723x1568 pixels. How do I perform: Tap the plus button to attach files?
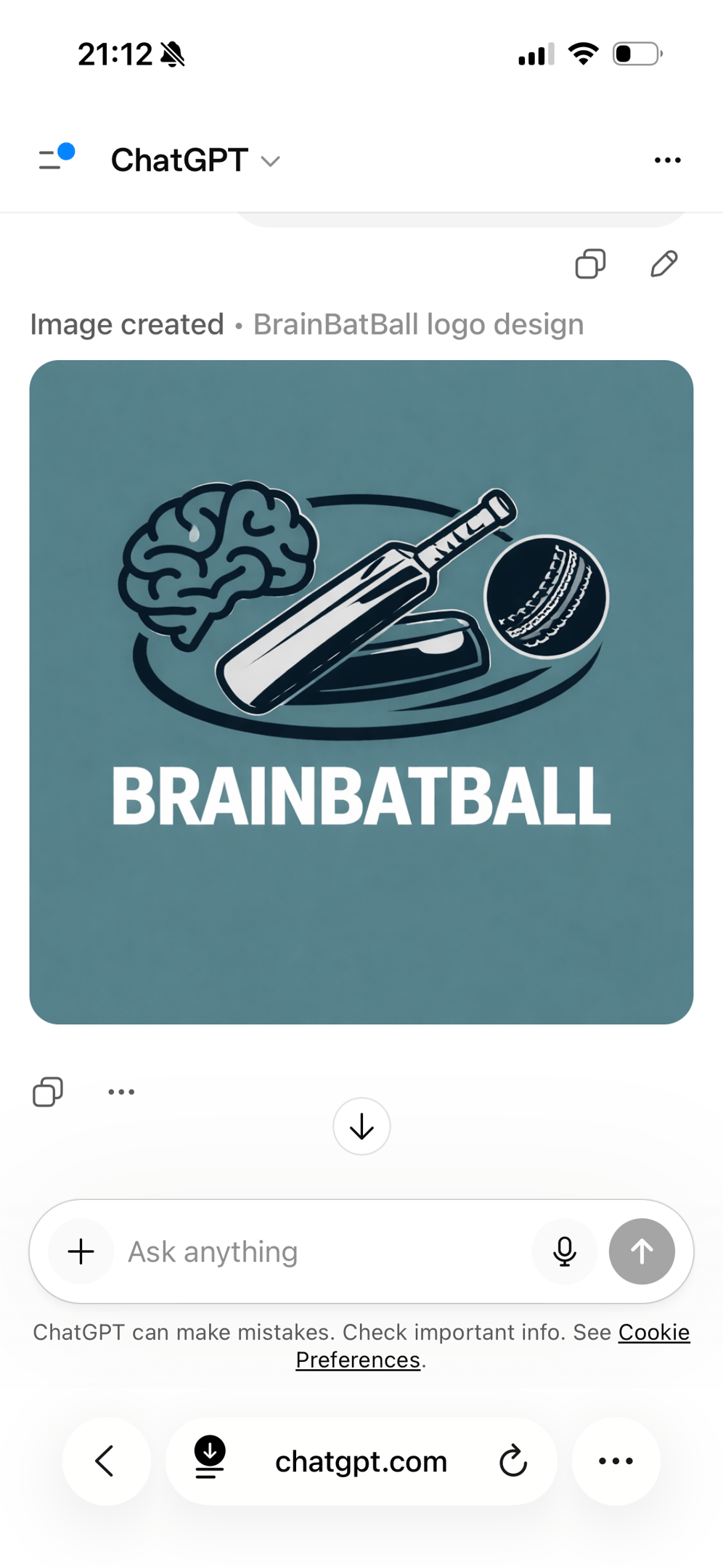pos(81,1251)
